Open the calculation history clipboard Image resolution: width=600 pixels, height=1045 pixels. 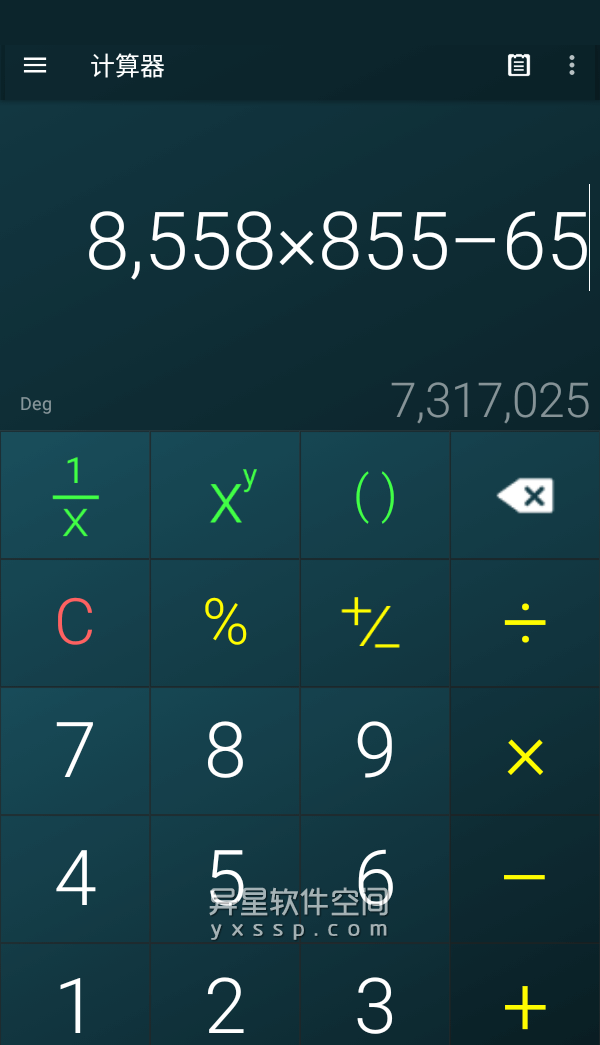click(x=519, y=66)
